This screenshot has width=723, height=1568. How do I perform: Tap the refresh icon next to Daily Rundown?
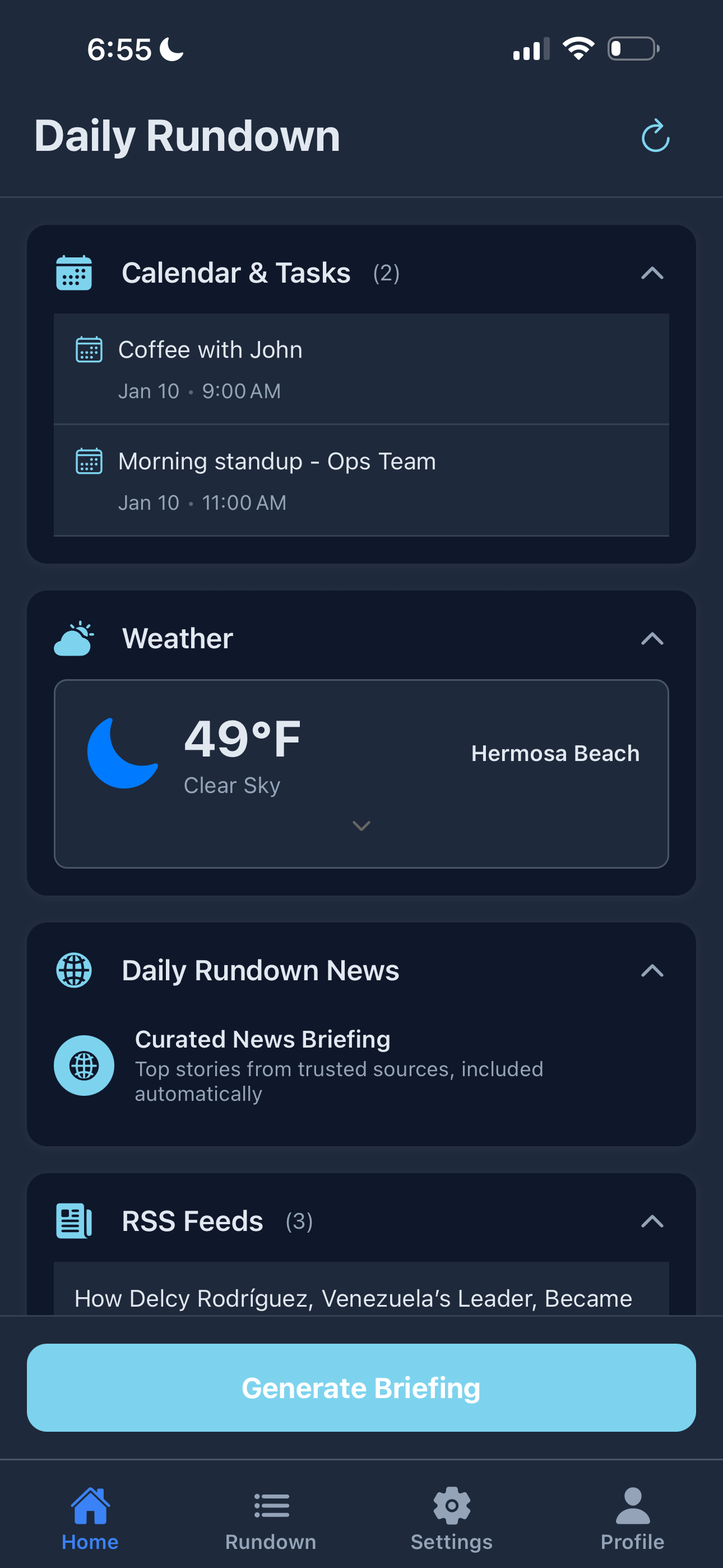(655, 136)
